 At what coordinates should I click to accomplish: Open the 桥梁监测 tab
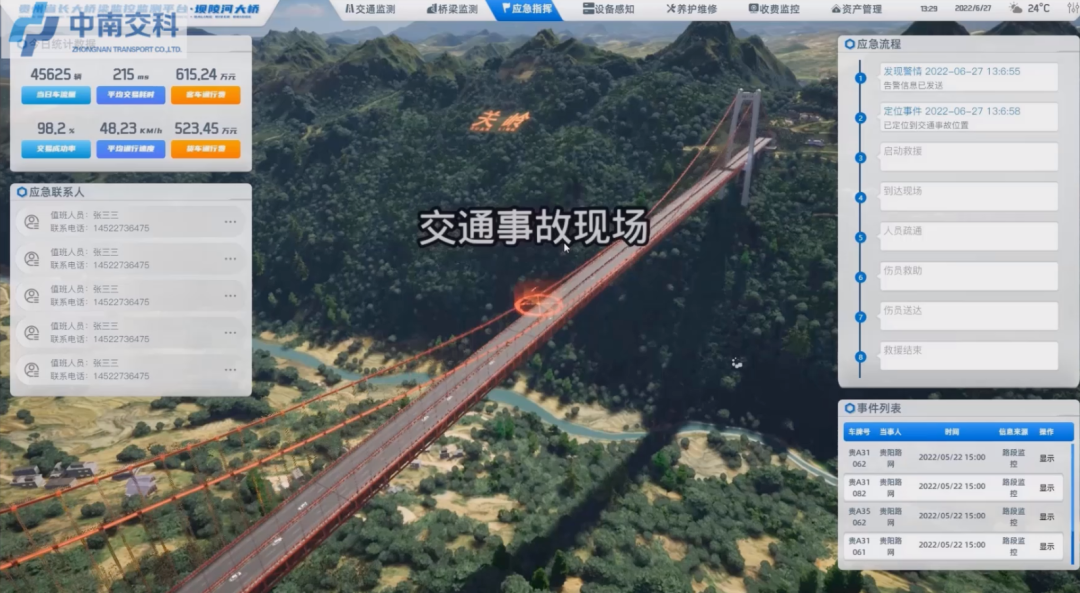tap(452, 9)
